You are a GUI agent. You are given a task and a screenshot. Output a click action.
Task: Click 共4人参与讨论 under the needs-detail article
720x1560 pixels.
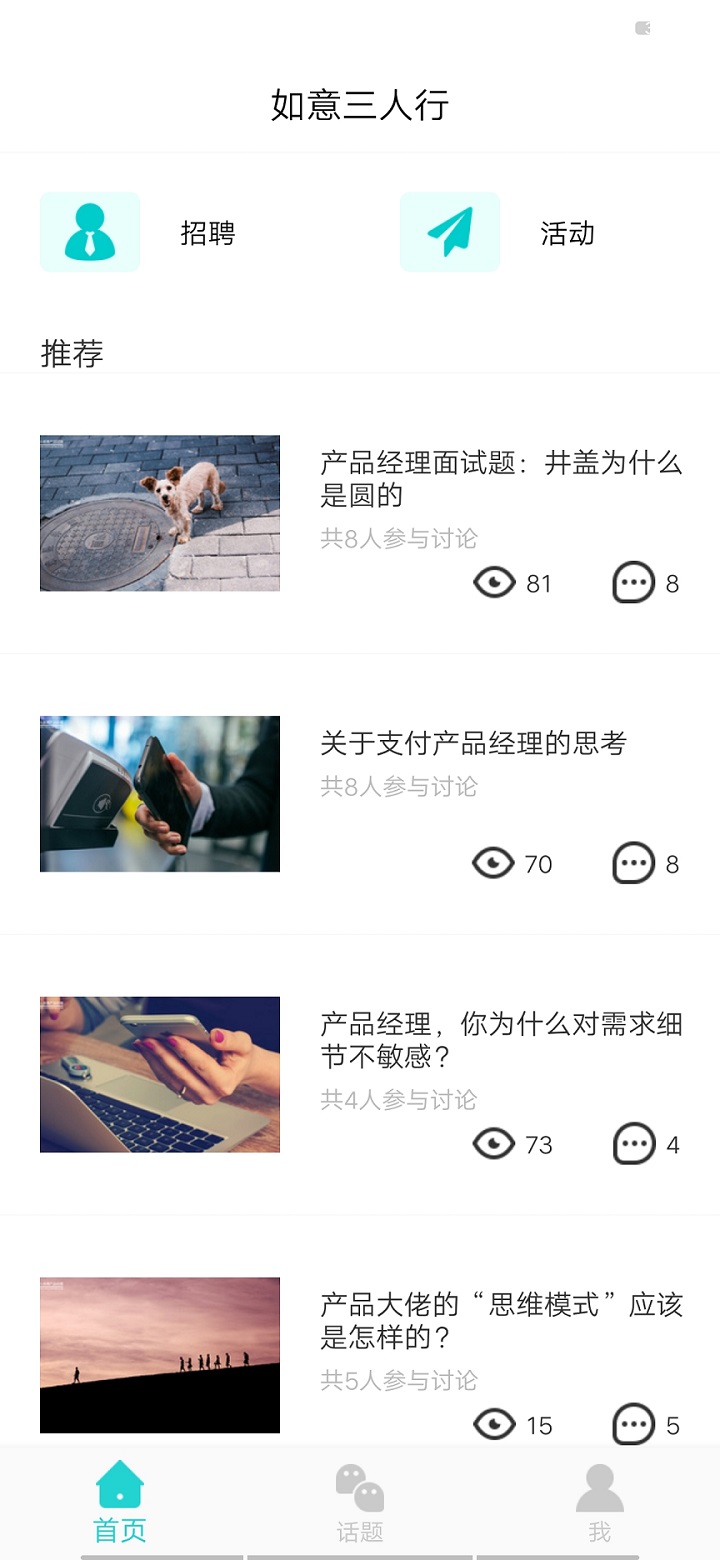(398, 1100)
